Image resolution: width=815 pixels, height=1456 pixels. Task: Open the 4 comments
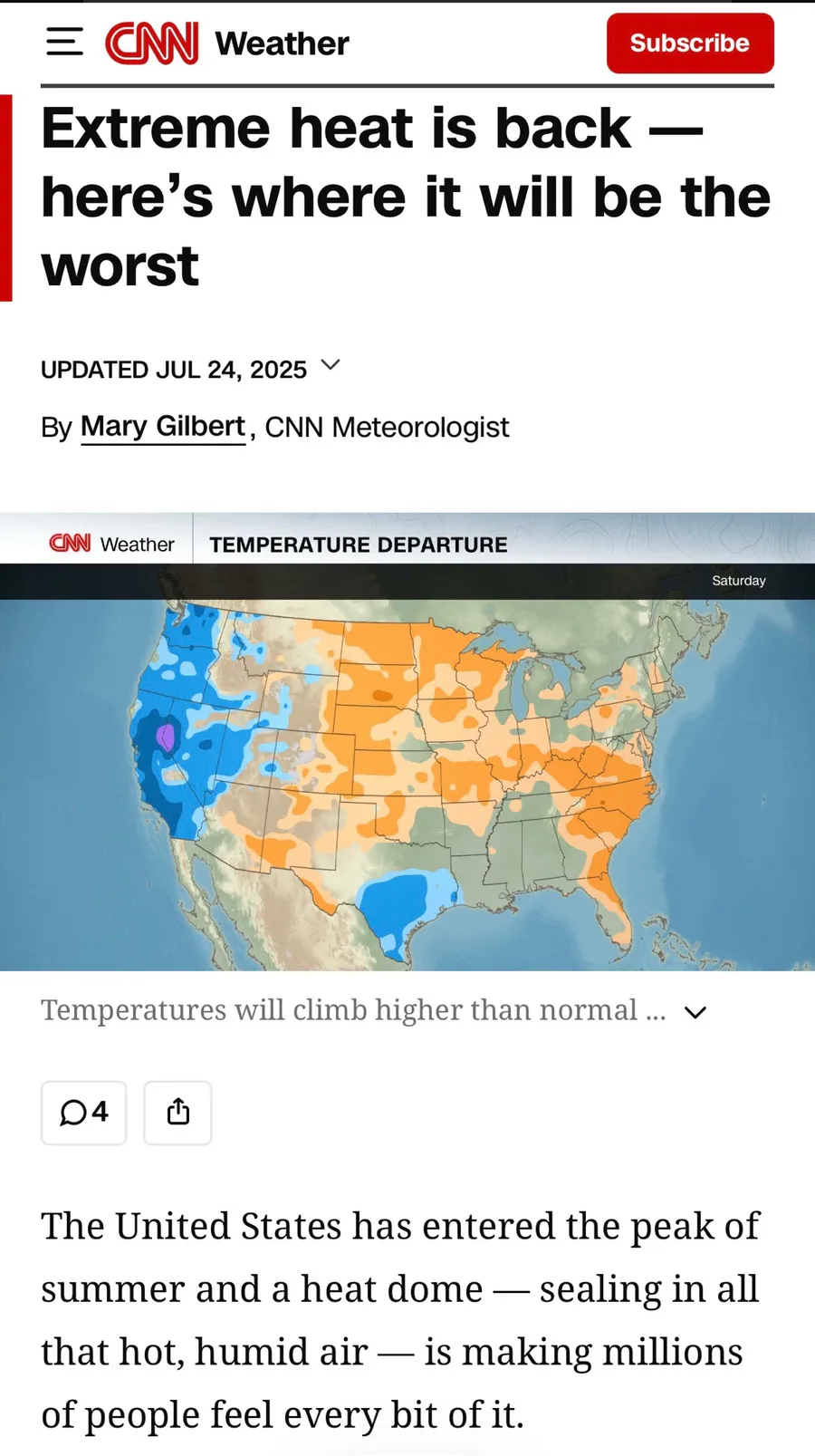pos(83,1113)
